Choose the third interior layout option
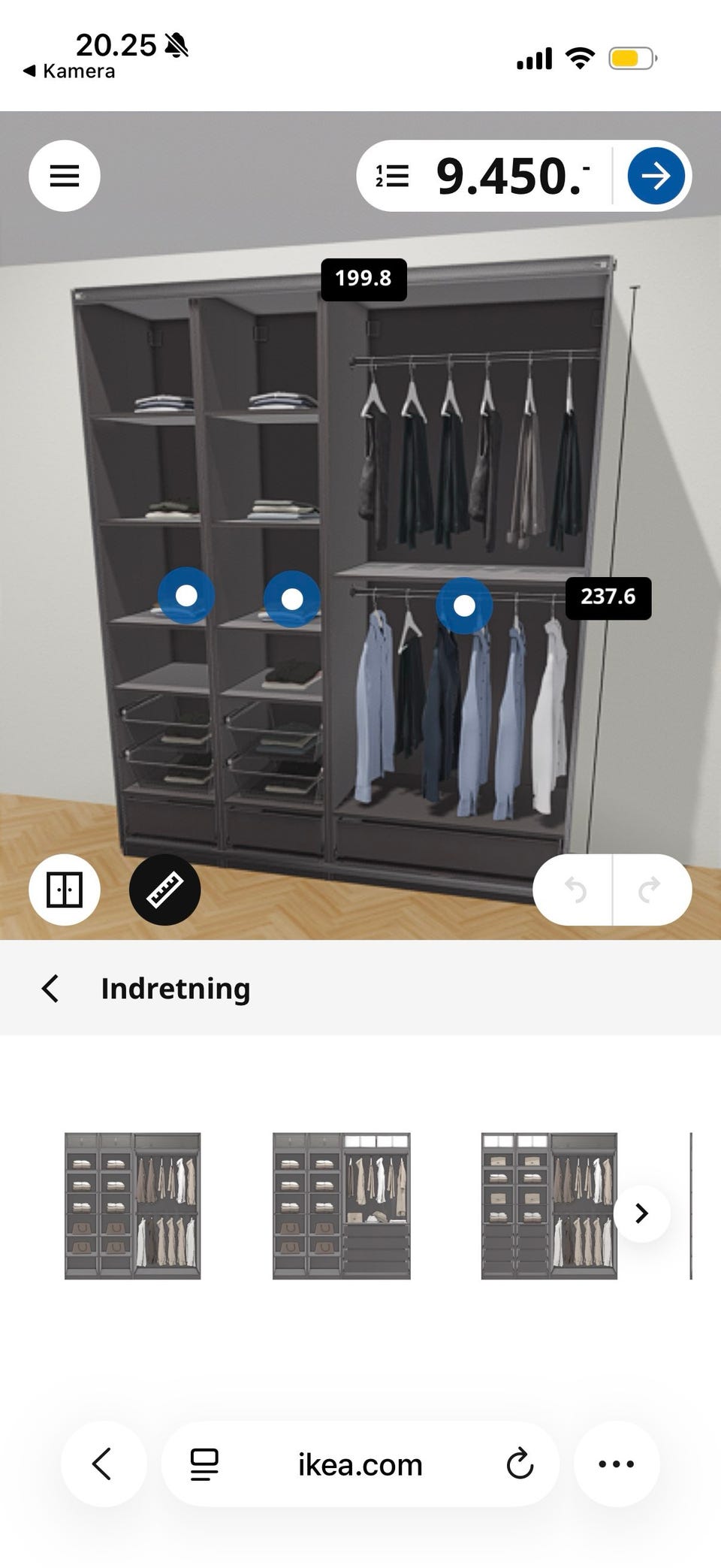 tap(549, 1205)
